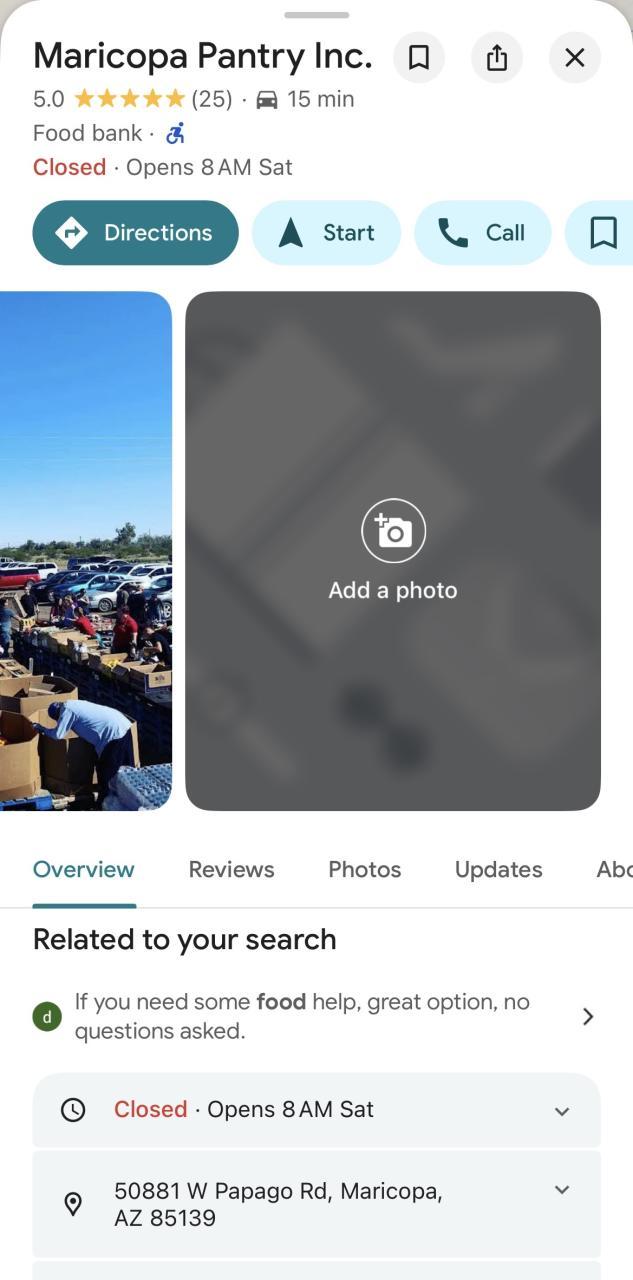Add a photo of this place

[393, 550]
